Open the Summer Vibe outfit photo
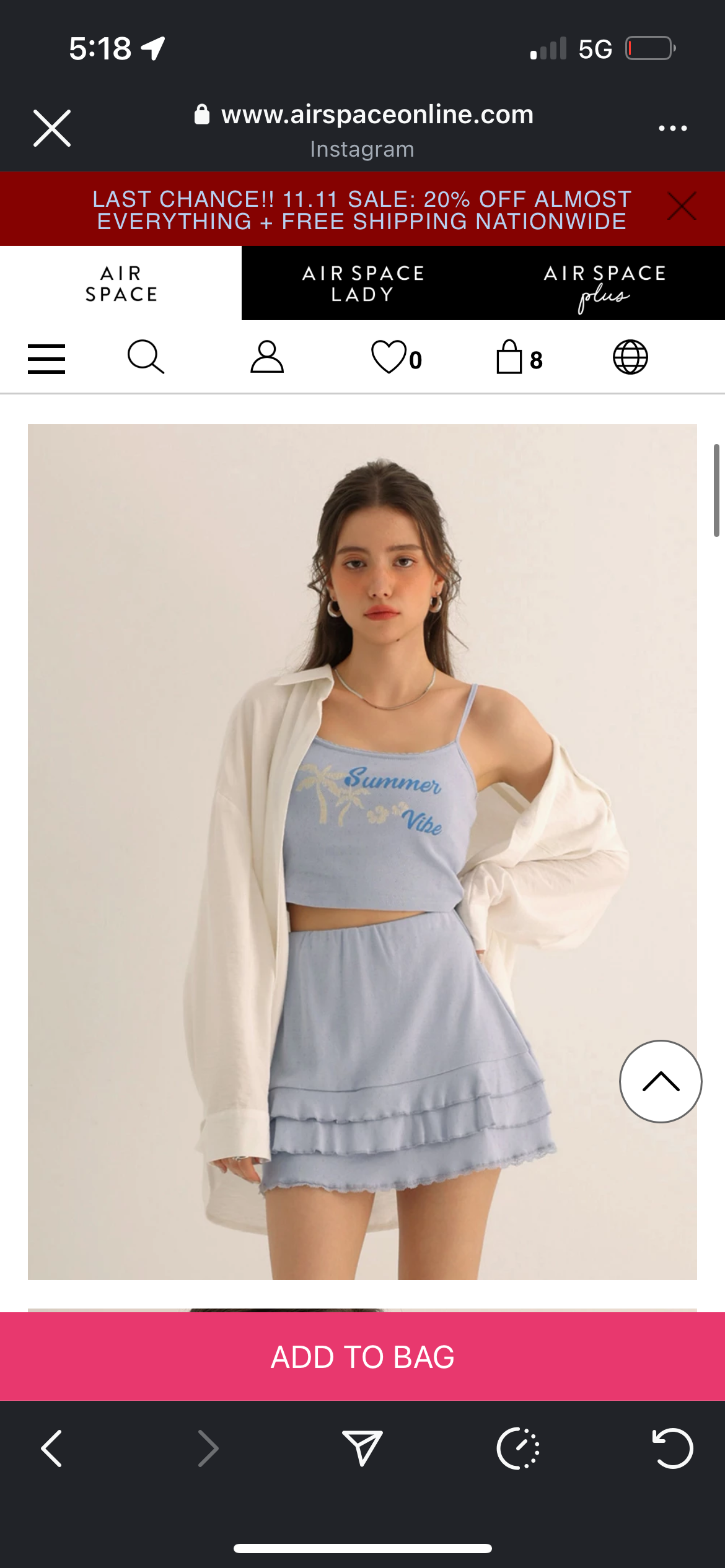This screenshot has width=725, height=1568. coord(362,852)
